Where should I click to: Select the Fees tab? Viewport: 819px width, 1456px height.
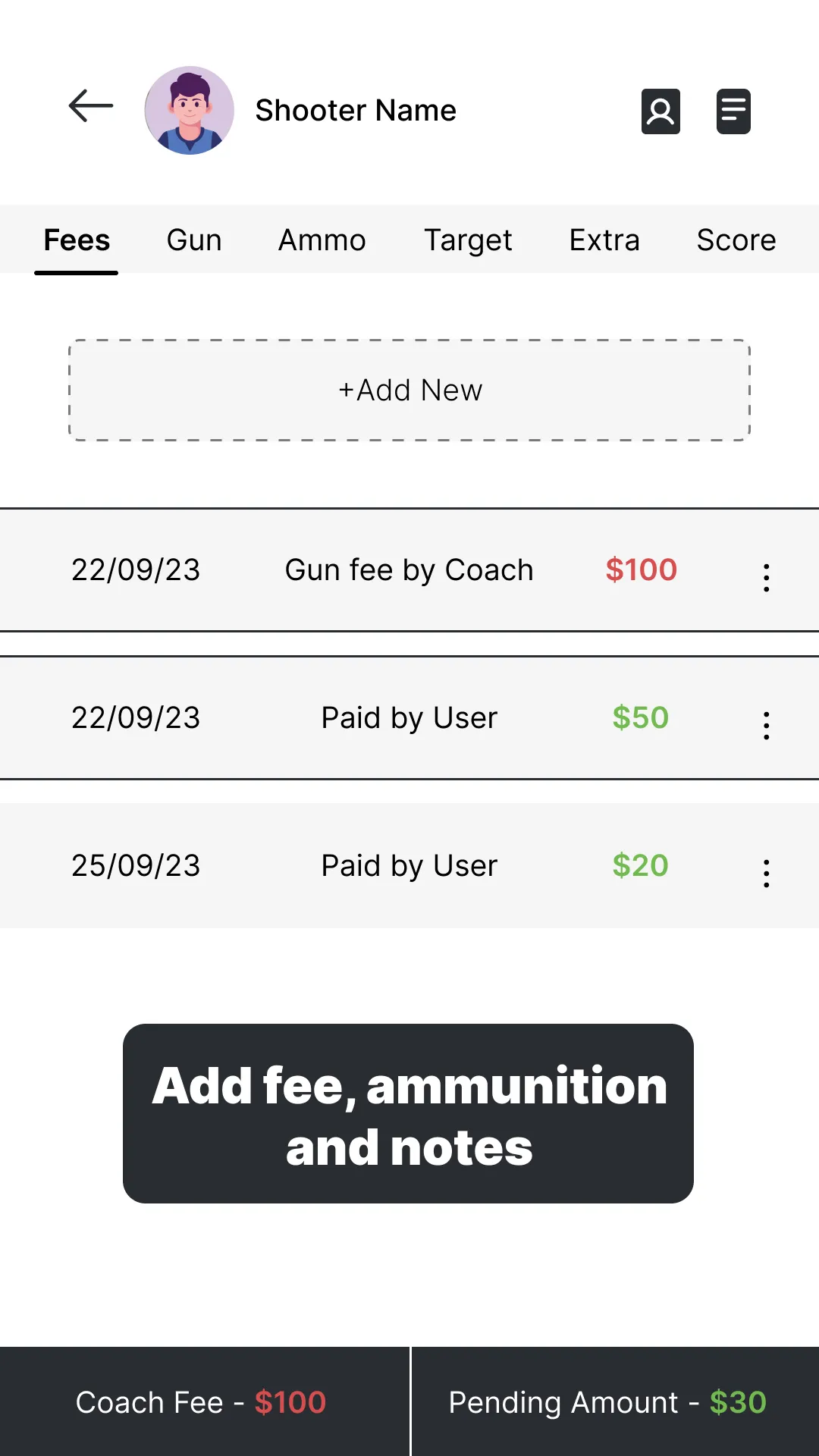pyautogui.click(x=77, y=240)
